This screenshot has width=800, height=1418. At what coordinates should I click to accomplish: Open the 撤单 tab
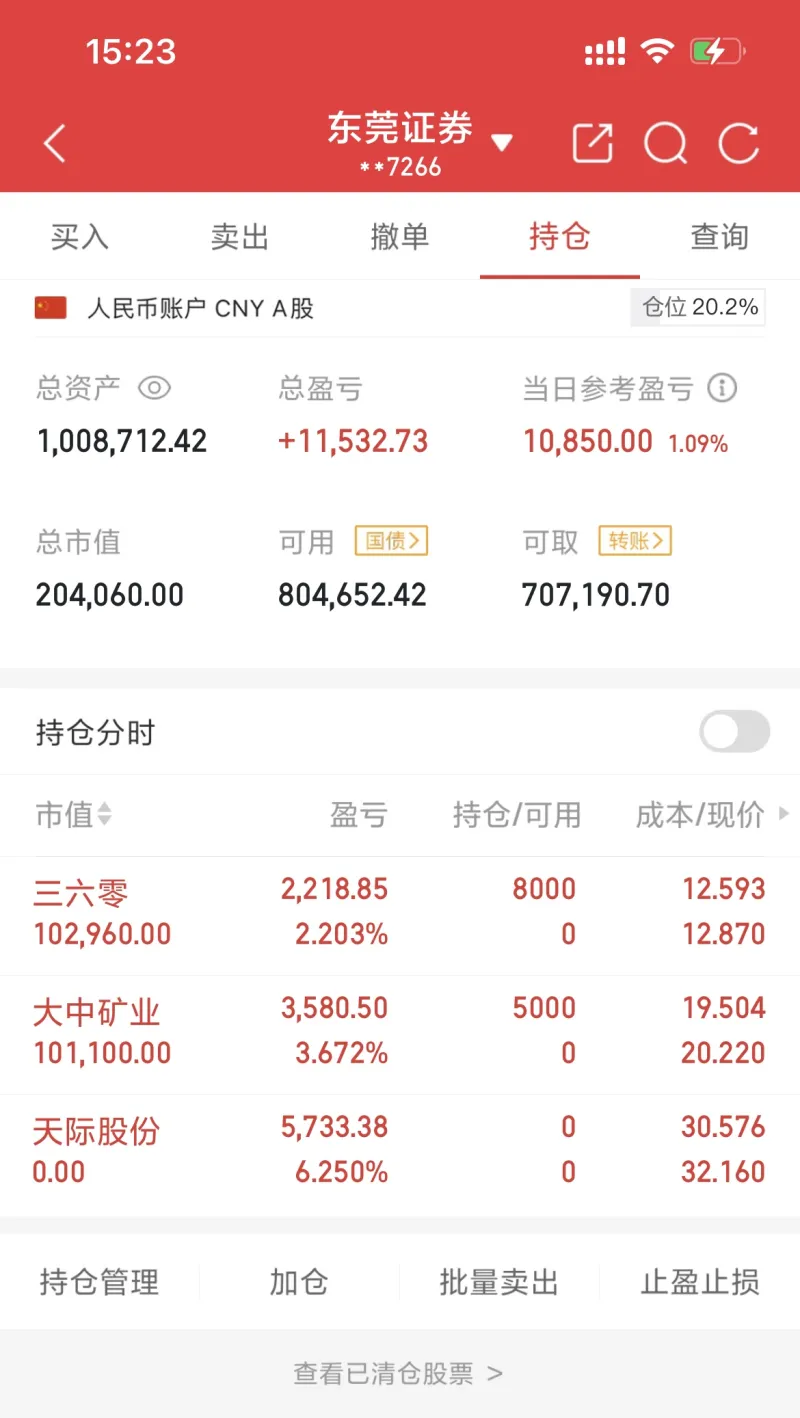point(399,237)
